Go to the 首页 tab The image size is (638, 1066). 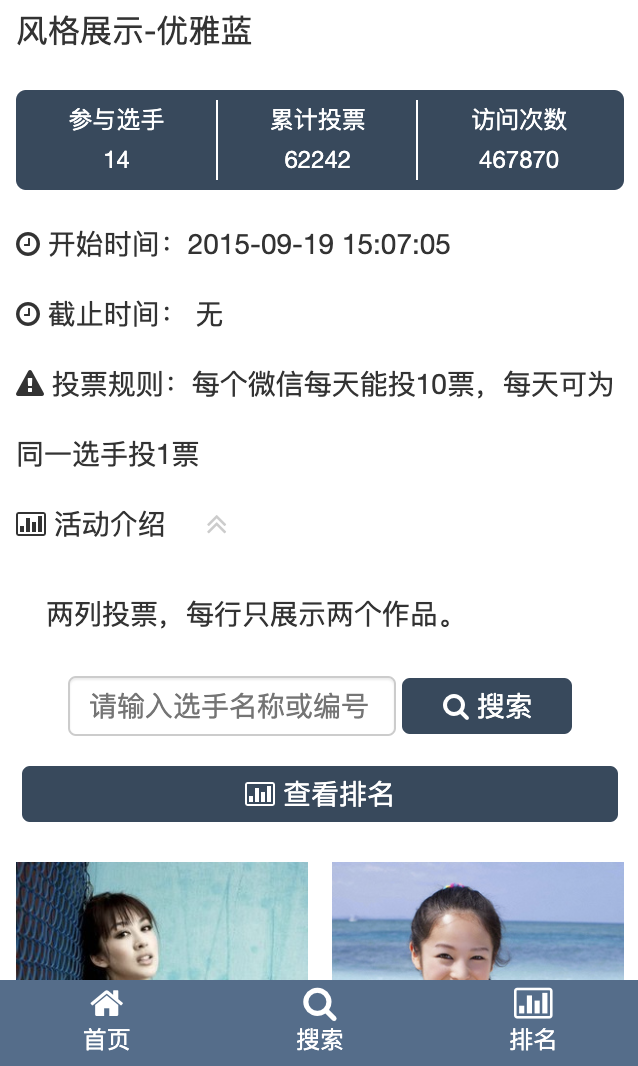click(x=107, y=1022)
